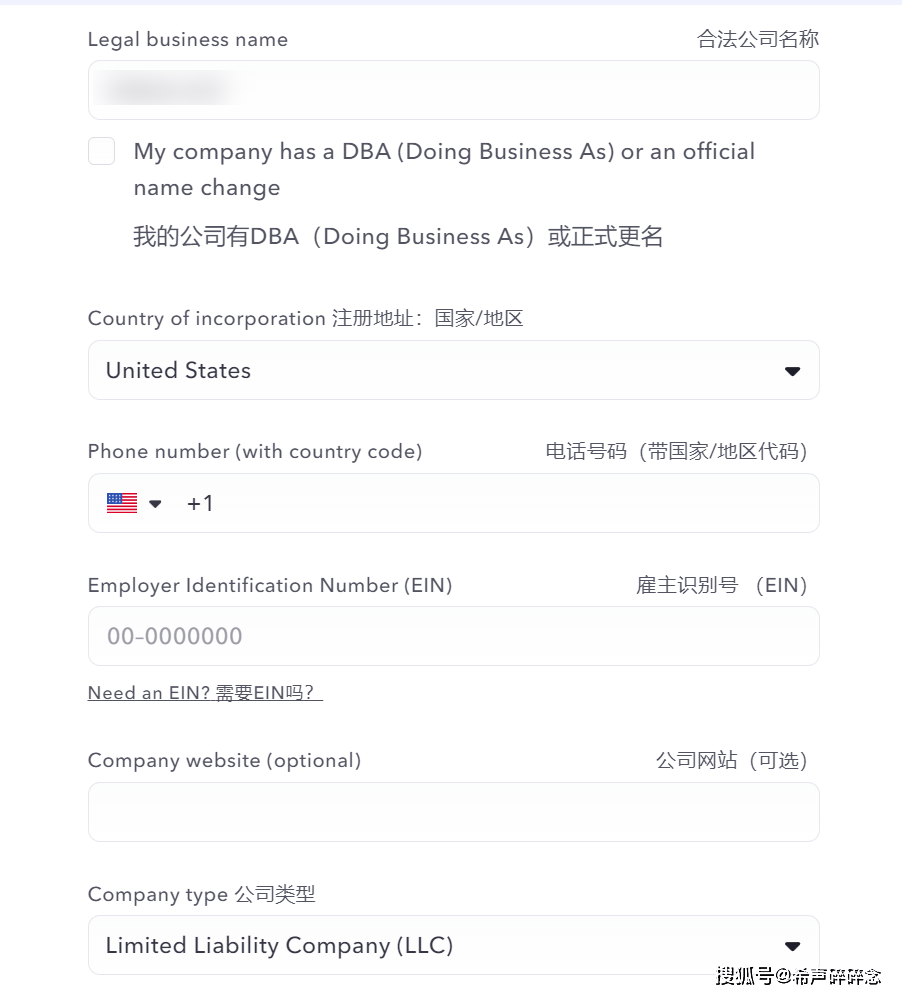The image size is (902, 996).
Task: Open the Need an EIN link
Action: point(205,693)
